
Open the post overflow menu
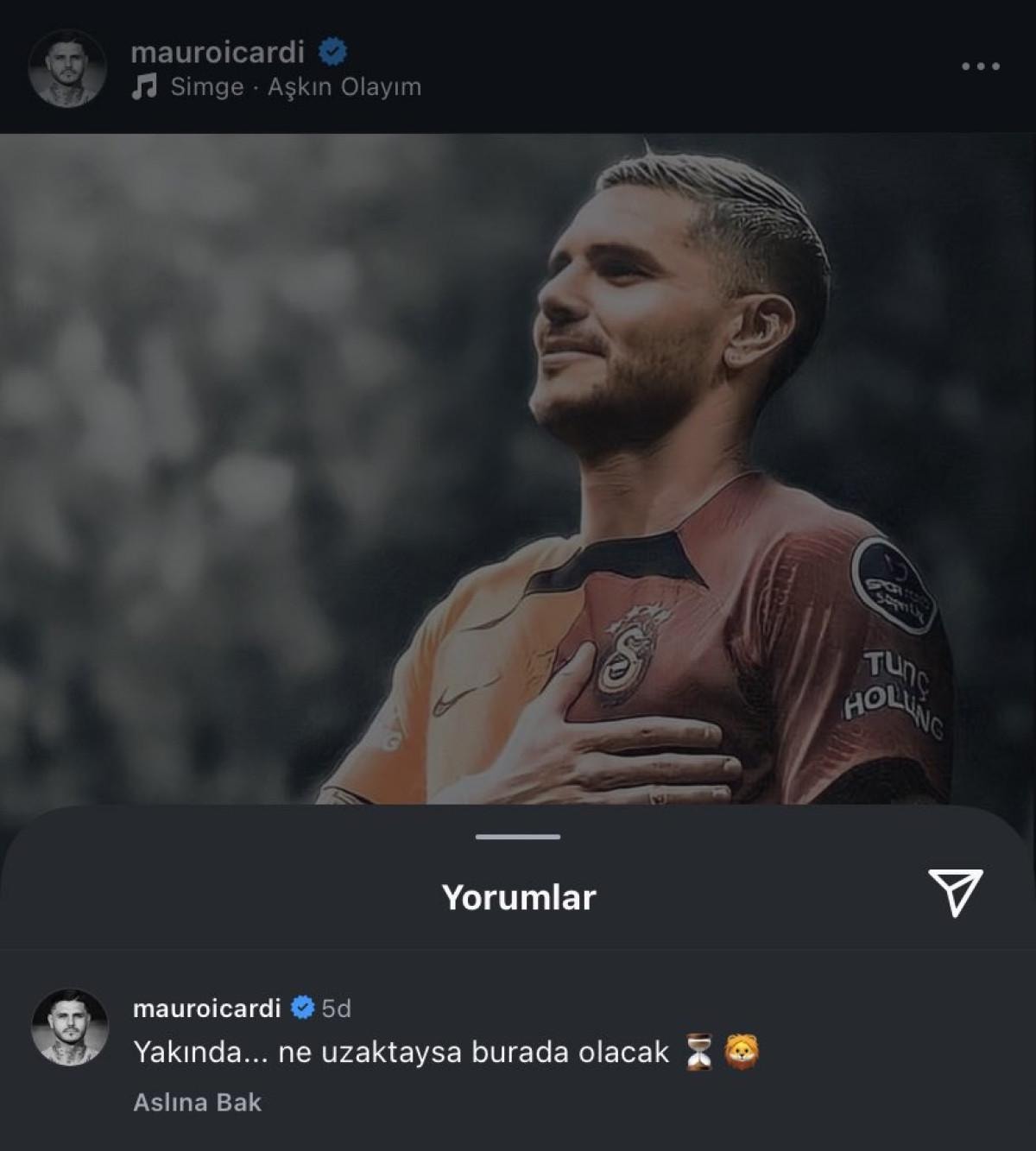(981, 66)
